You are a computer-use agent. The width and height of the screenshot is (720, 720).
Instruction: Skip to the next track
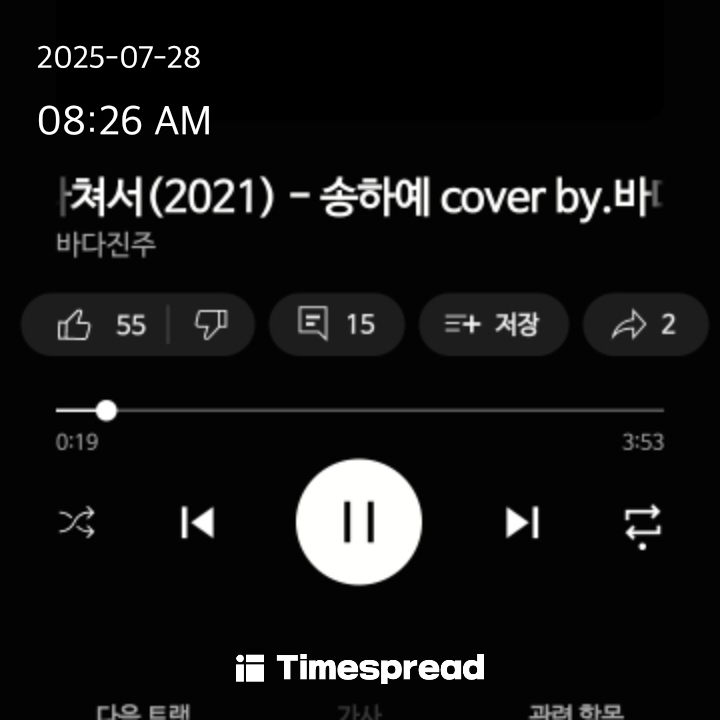pyautogui.click(x=522, y=523)
